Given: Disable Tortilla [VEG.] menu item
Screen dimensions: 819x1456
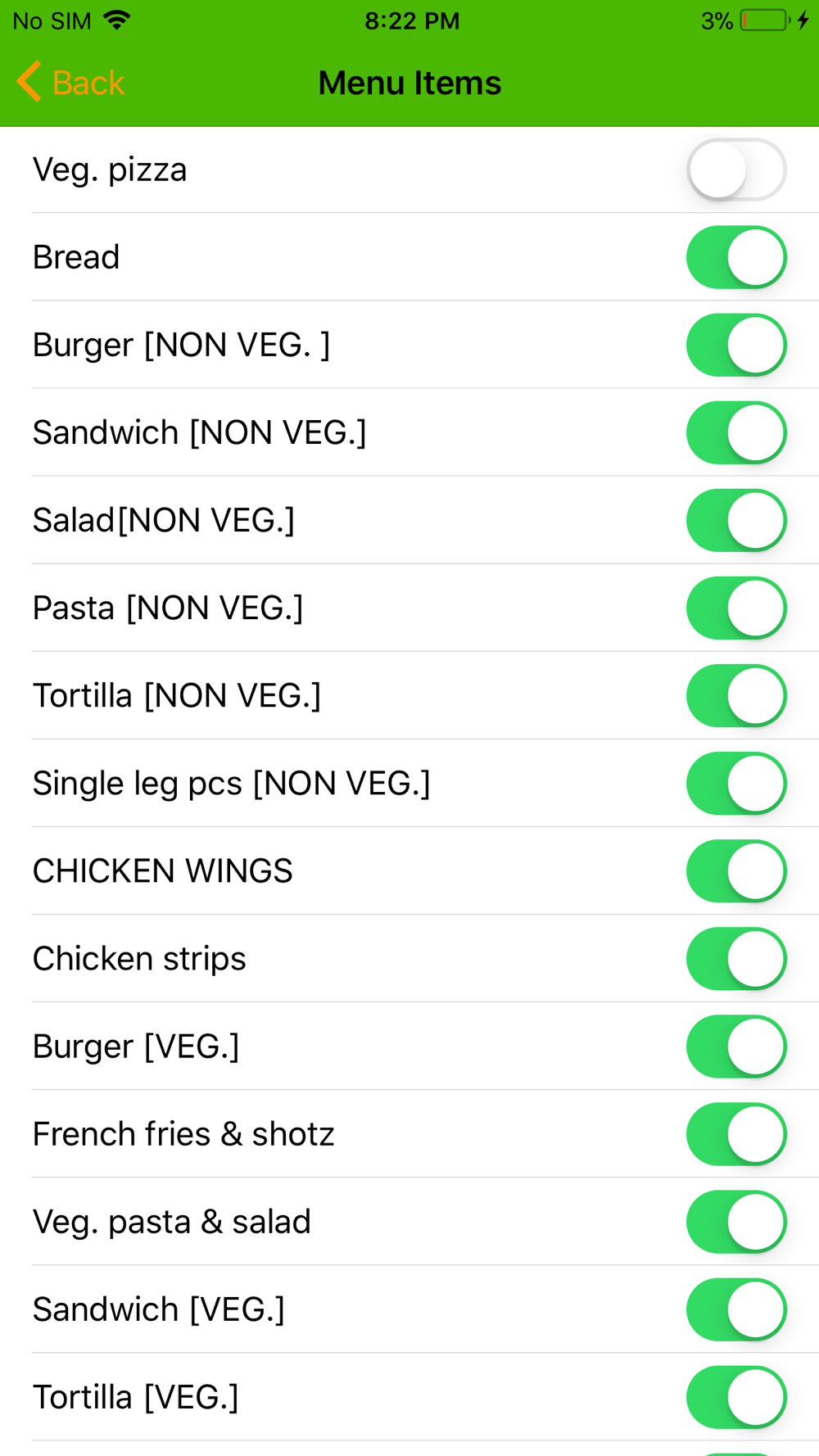Looking at the screenshot, I should (736, 1396).
